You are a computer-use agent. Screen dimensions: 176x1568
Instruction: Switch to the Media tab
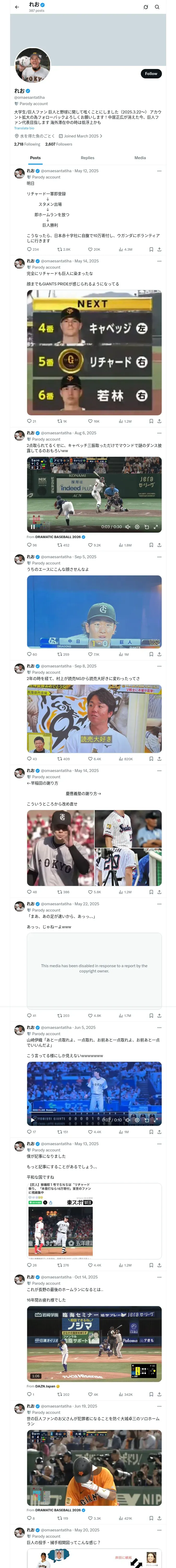pos(140,158)
